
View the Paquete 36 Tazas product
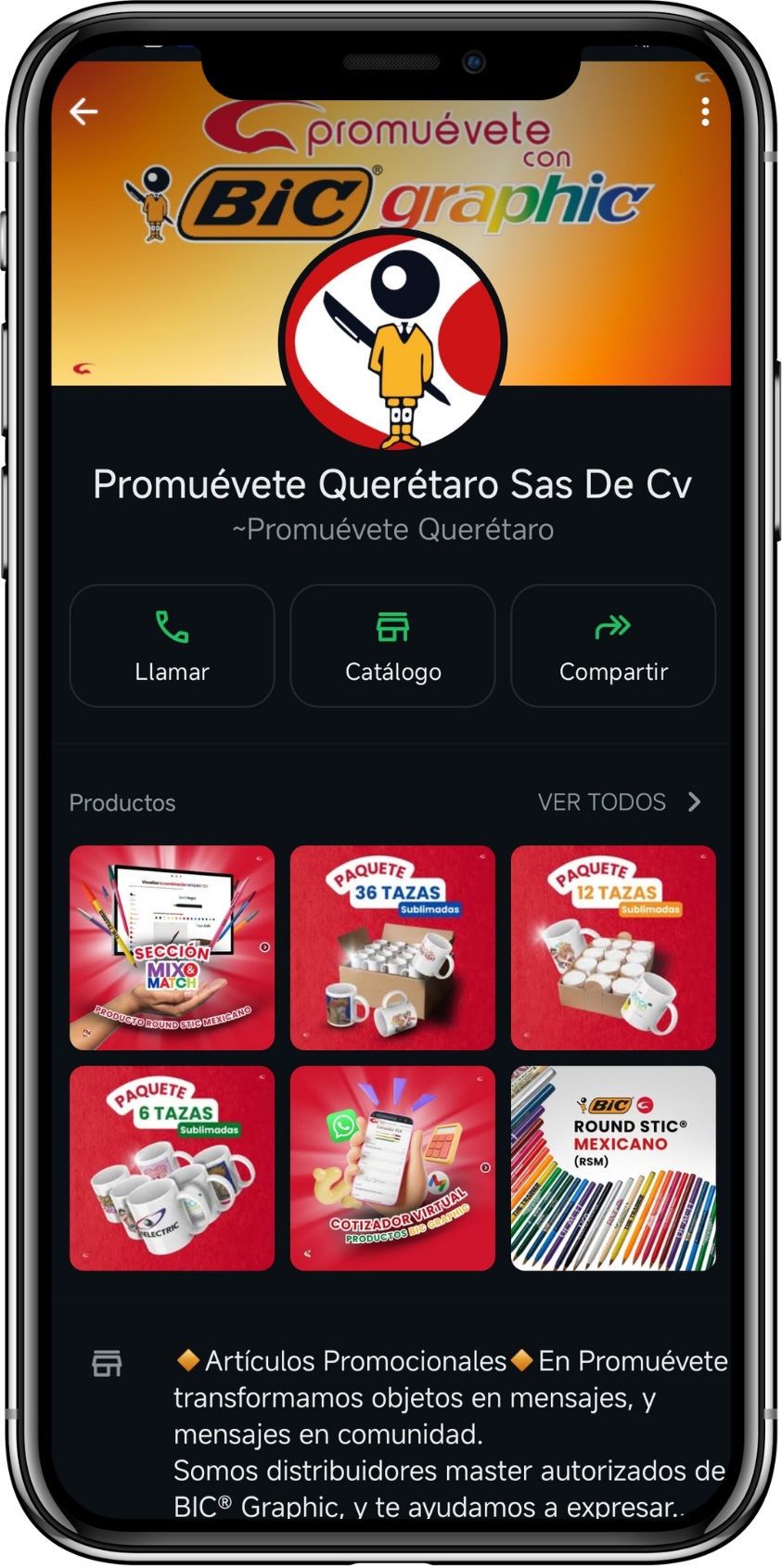[x=392, y=947]
